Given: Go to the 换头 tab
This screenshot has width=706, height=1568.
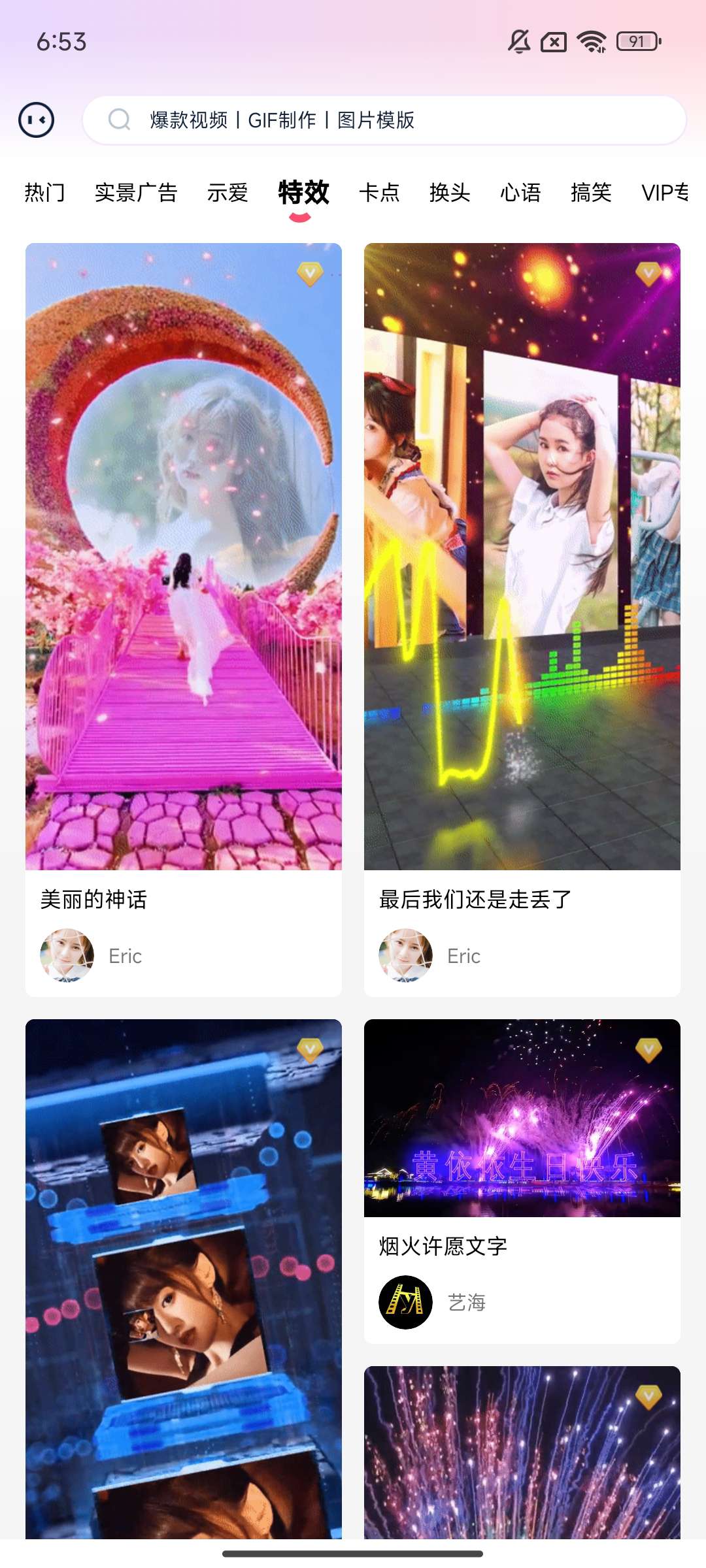Looking at the screenshot, I should point(450,193).
